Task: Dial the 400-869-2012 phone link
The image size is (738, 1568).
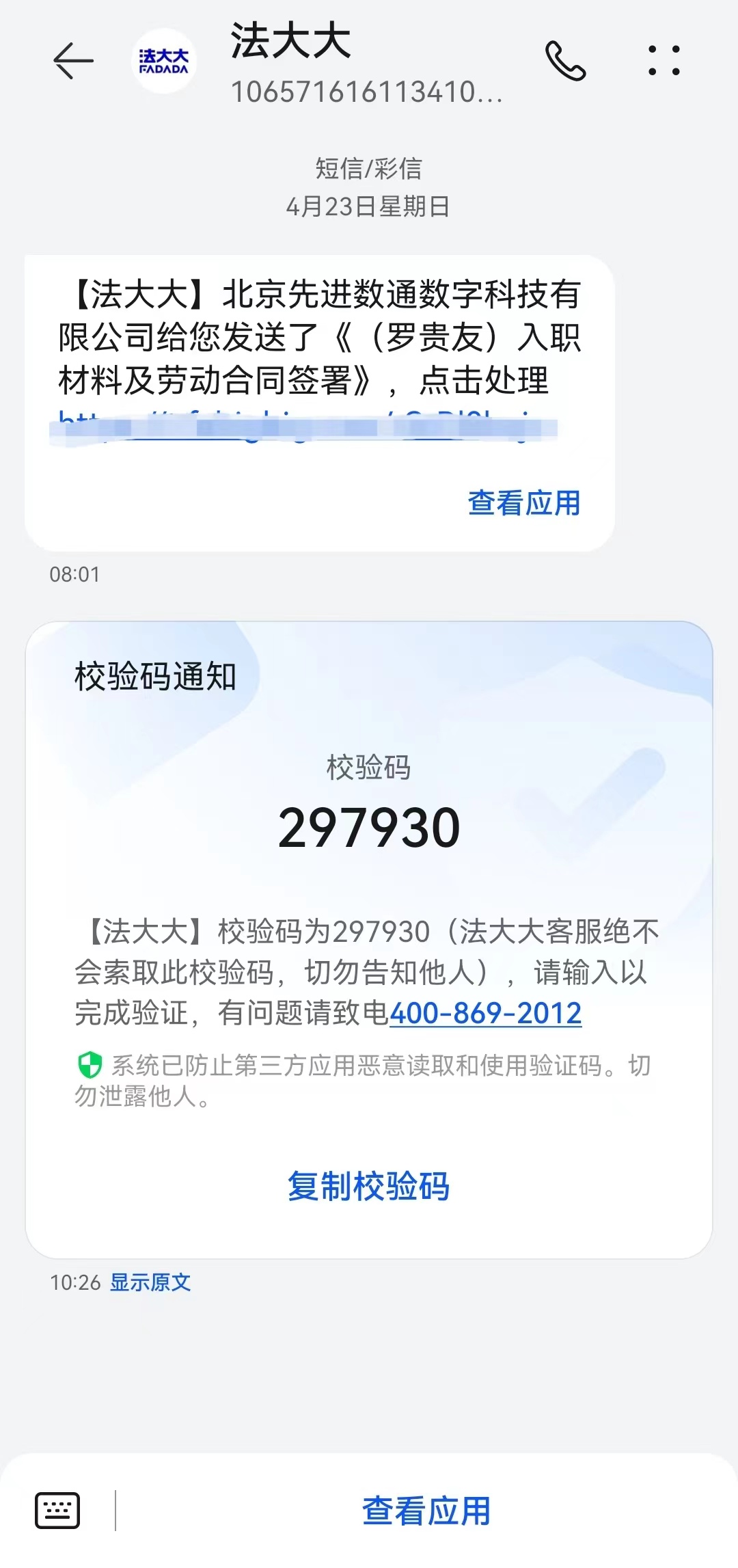Action: pos(485,1013)
